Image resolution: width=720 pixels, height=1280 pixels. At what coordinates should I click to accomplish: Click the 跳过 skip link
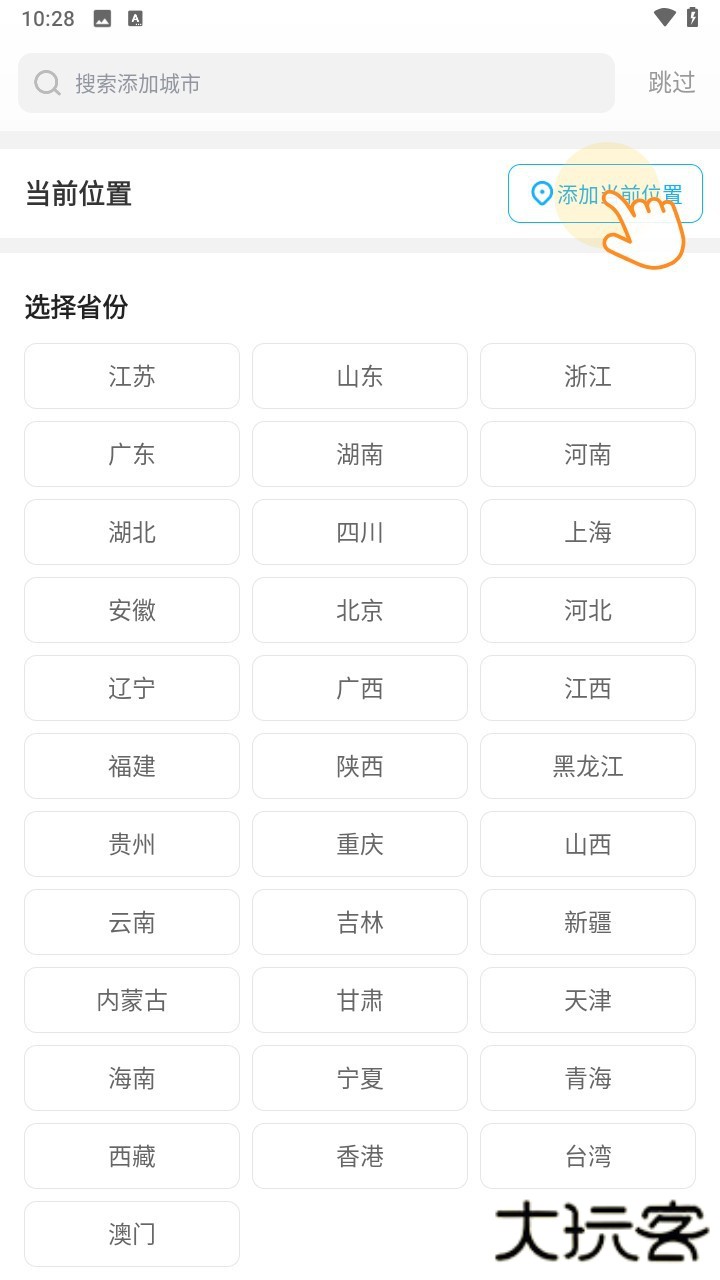(670, 83)
